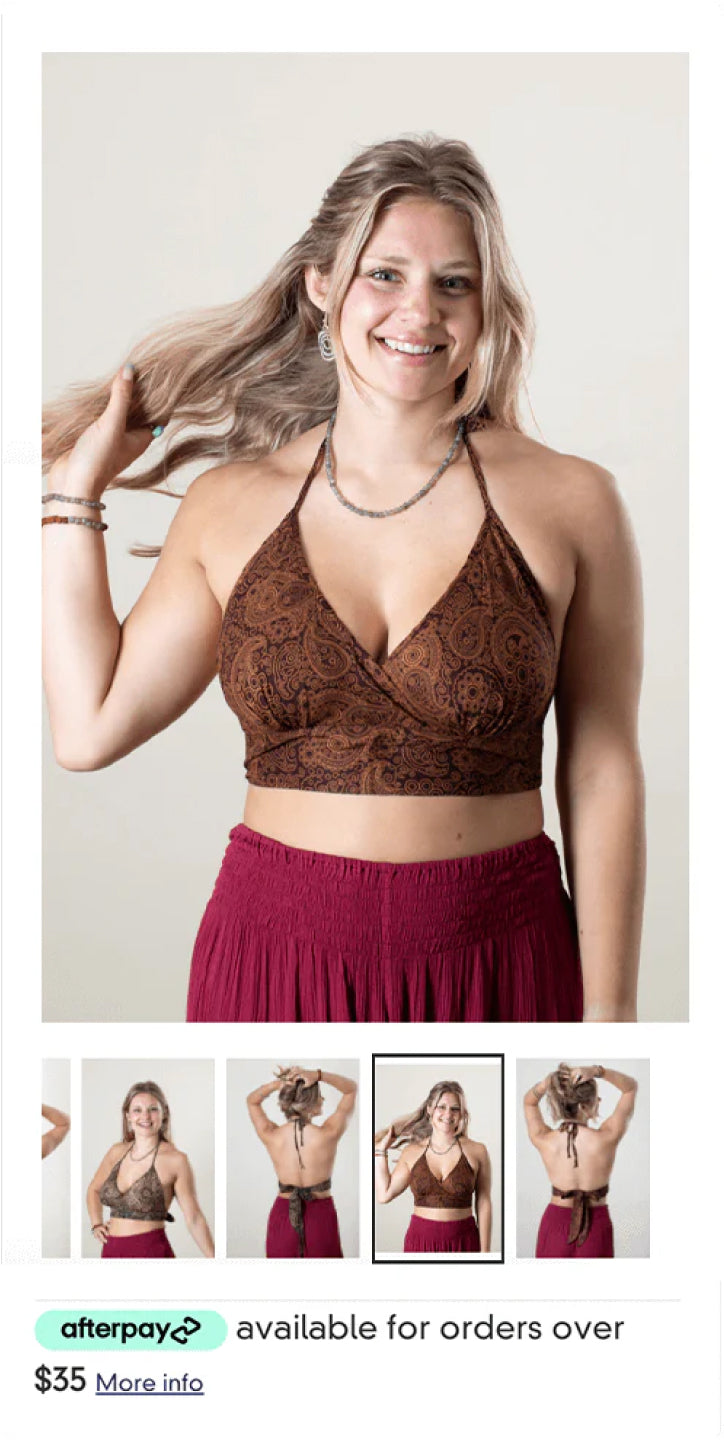
Task: Select the front-view thumbnail with hand on hip
Action: [x=147, y=1157]
